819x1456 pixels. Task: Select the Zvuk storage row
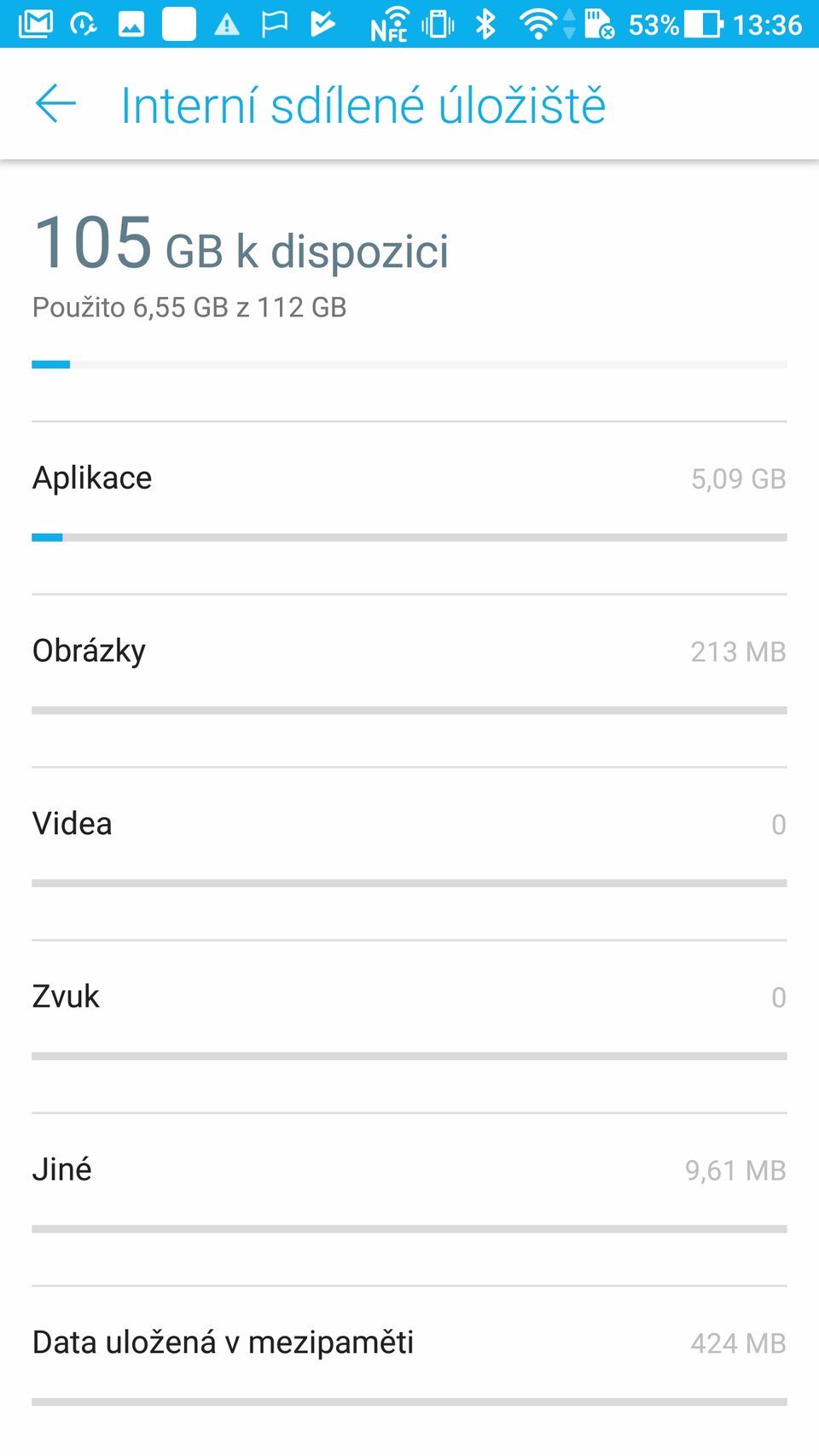pyautogui.click(x=409, y=995)
